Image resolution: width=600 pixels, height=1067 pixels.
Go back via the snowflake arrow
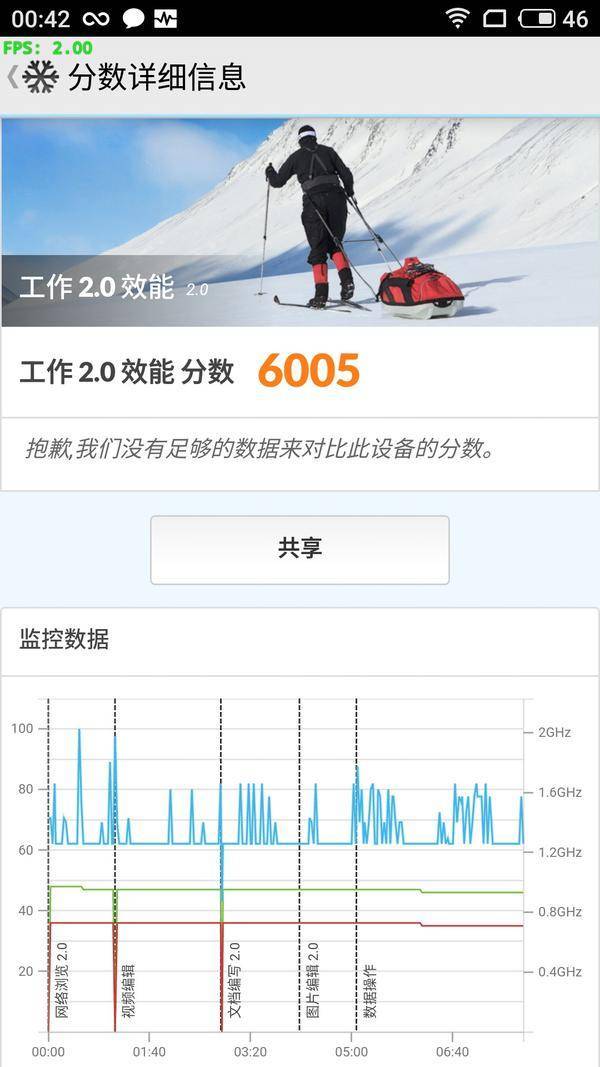(x=30, y=77)
